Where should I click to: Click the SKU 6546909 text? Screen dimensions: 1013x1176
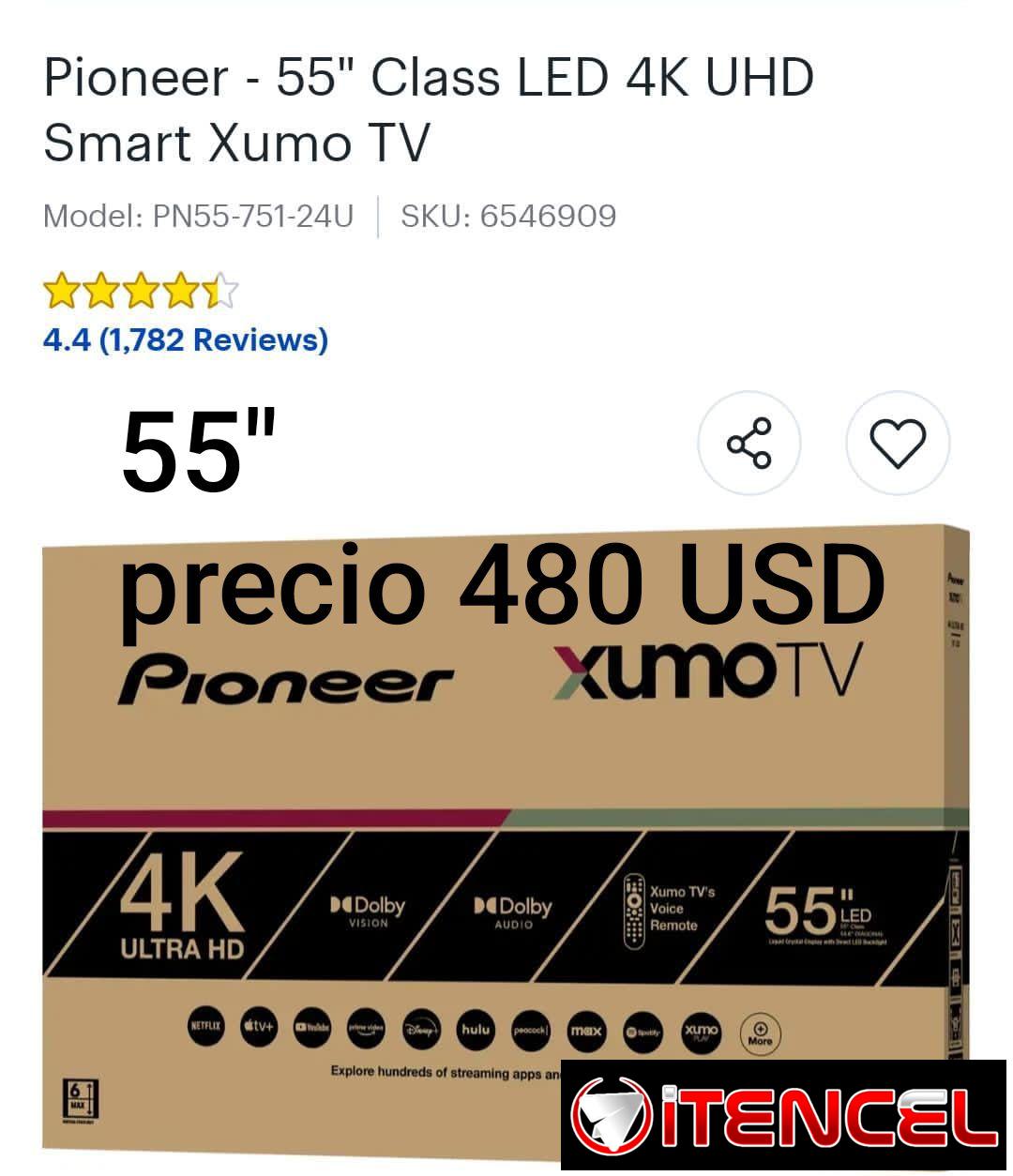click(x=507, y=216)
